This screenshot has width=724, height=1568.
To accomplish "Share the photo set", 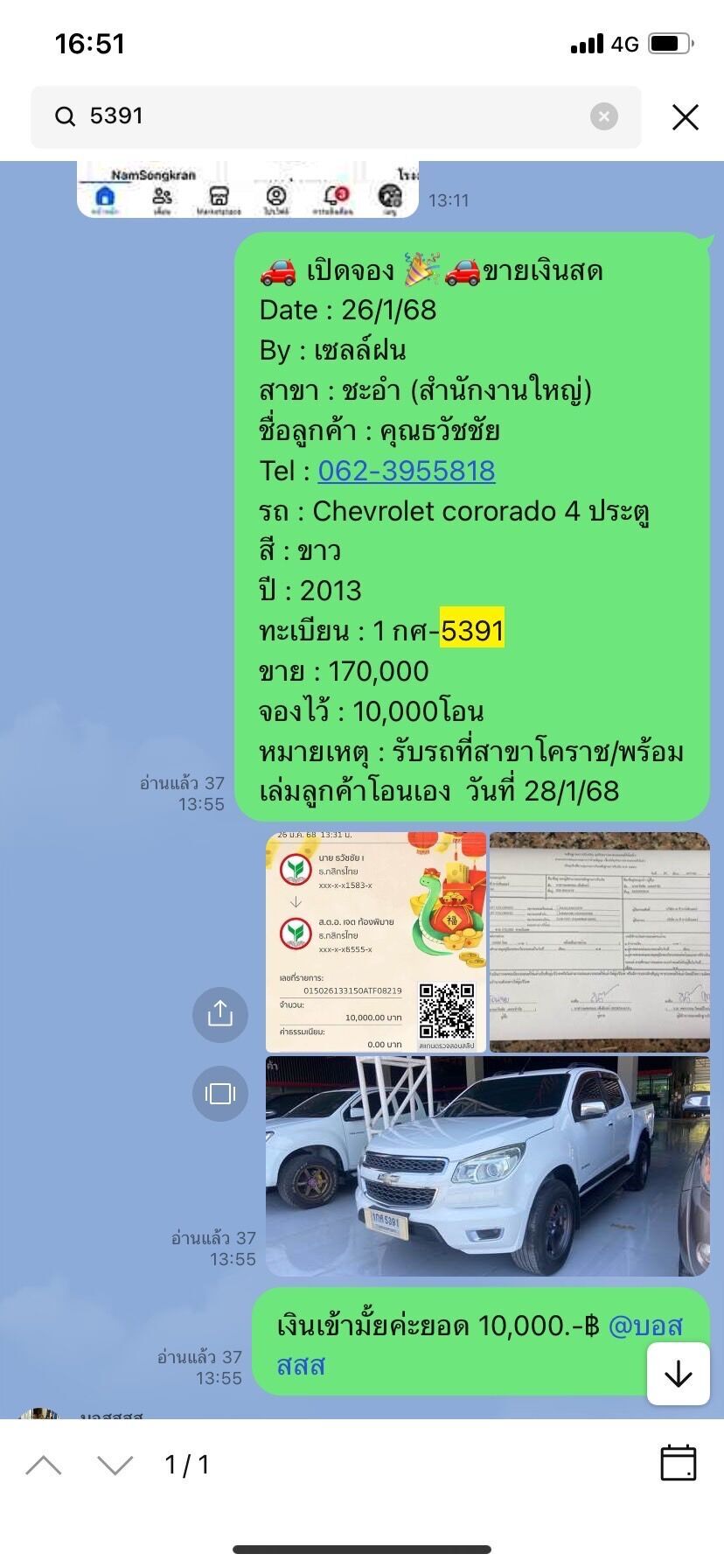I will click(220, 1014).
